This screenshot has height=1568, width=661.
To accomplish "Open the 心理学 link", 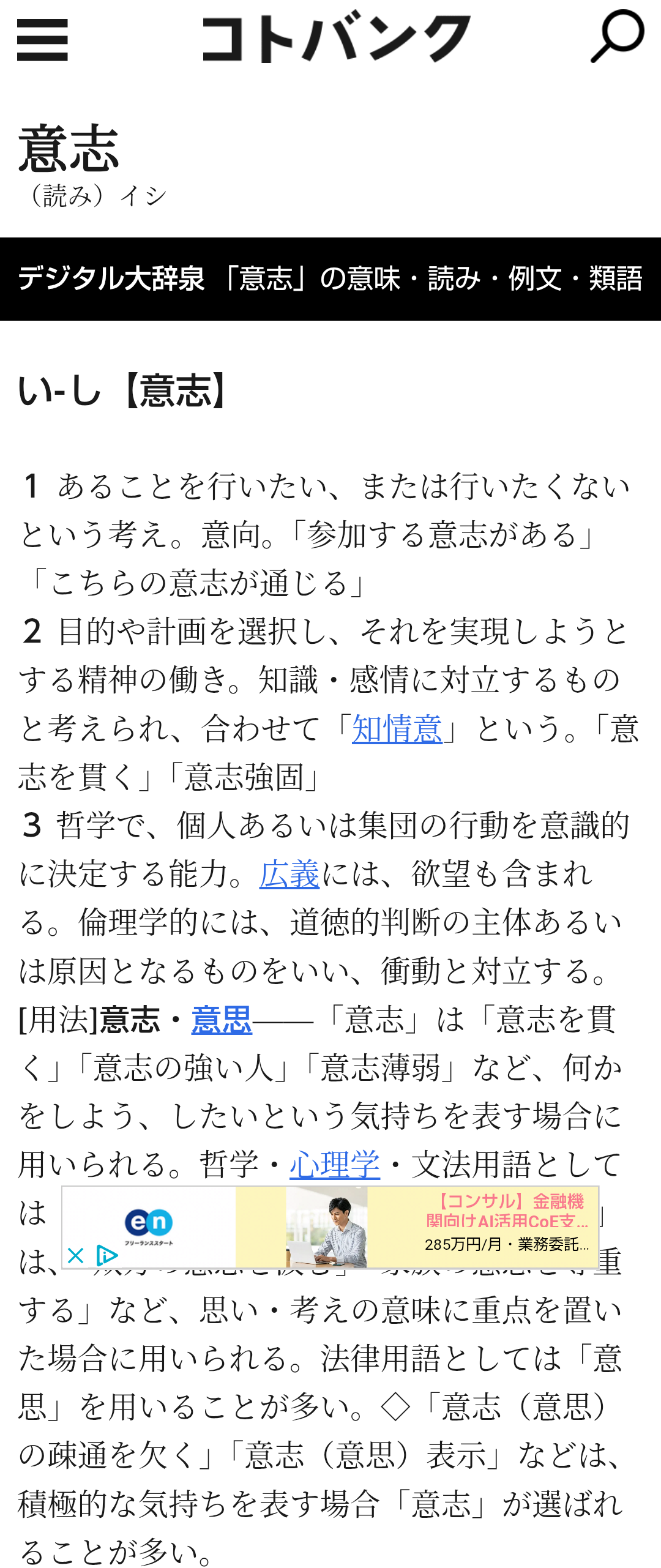I will (334, 1165).
